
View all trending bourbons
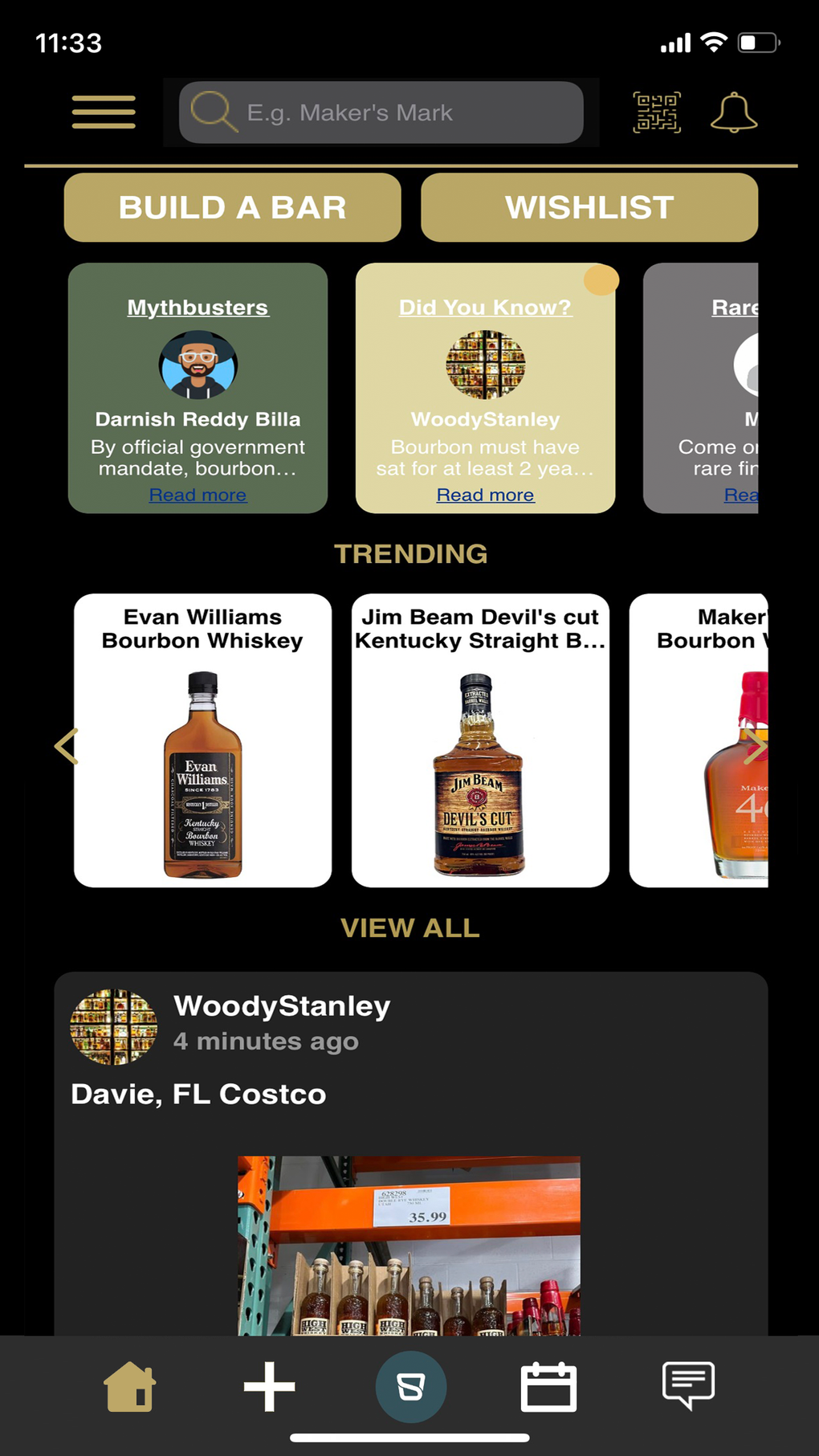click(409, 928)
